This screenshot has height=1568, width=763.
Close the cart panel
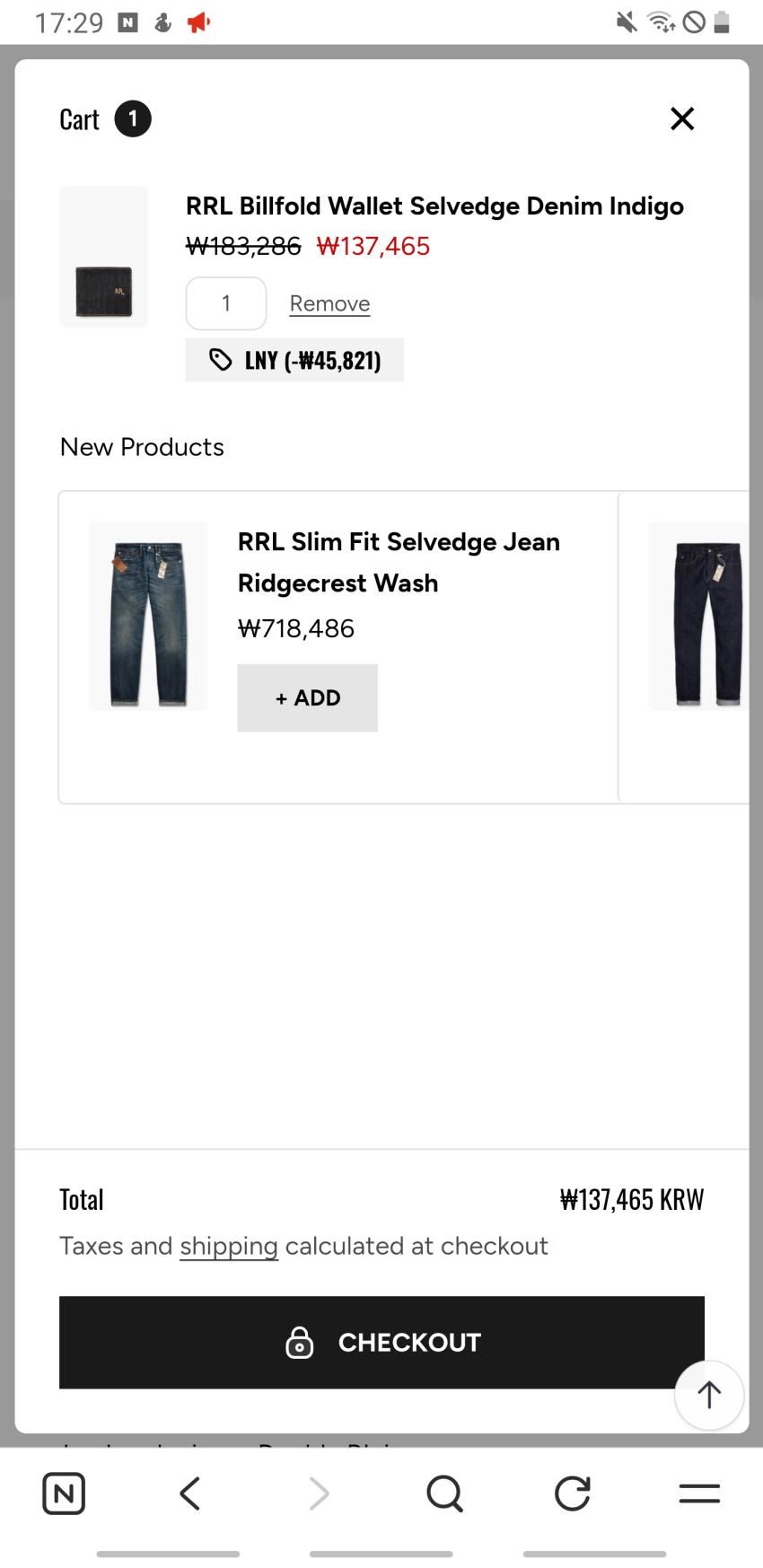click(x=682, y=118)
